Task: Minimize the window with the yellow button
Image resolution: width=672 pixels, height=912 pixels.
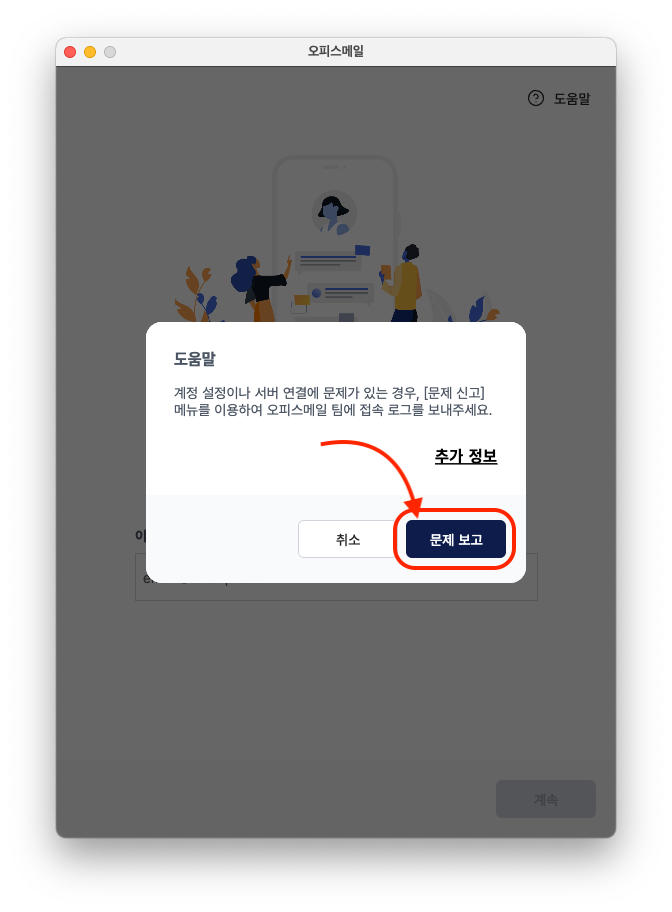Action: (x=90, y=52)
